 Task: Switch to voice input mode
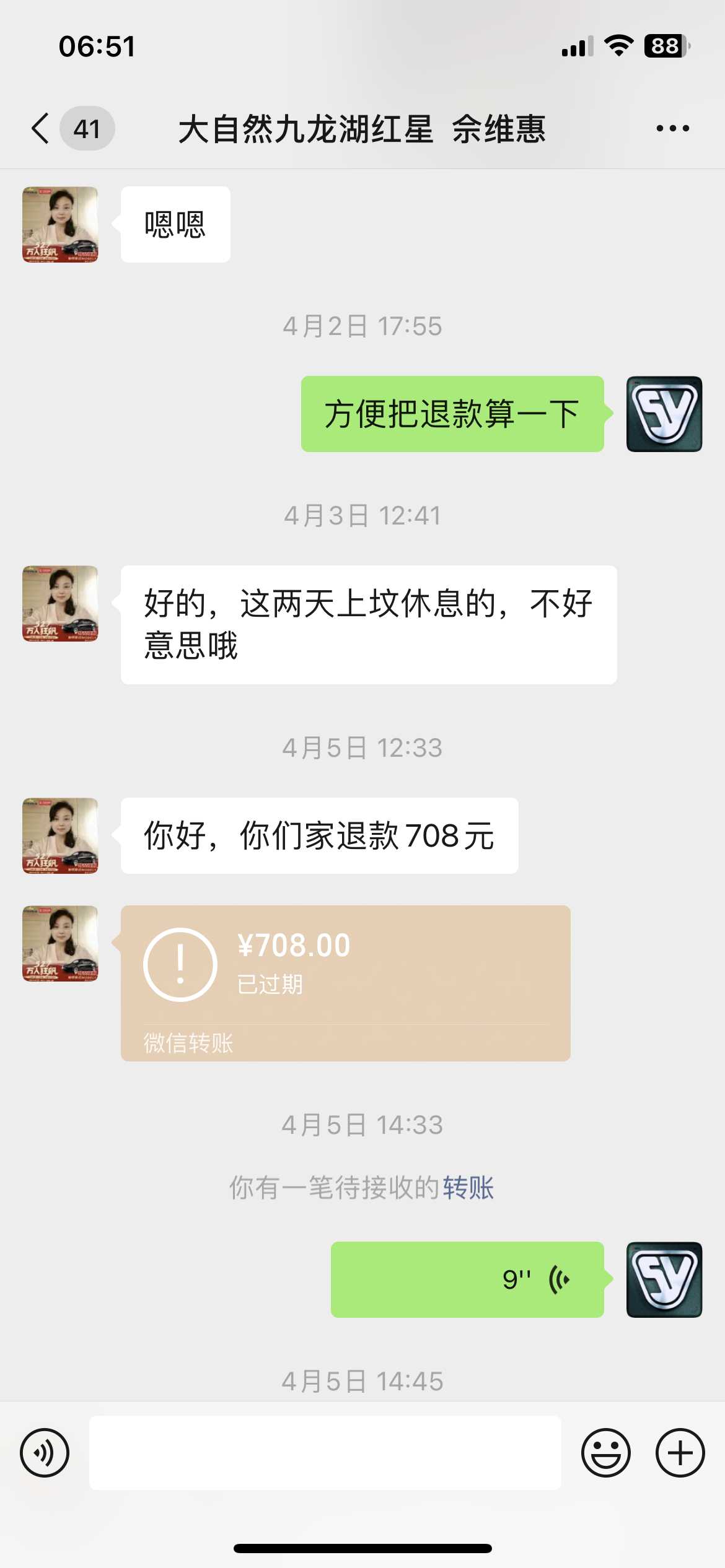point(45,1453)
